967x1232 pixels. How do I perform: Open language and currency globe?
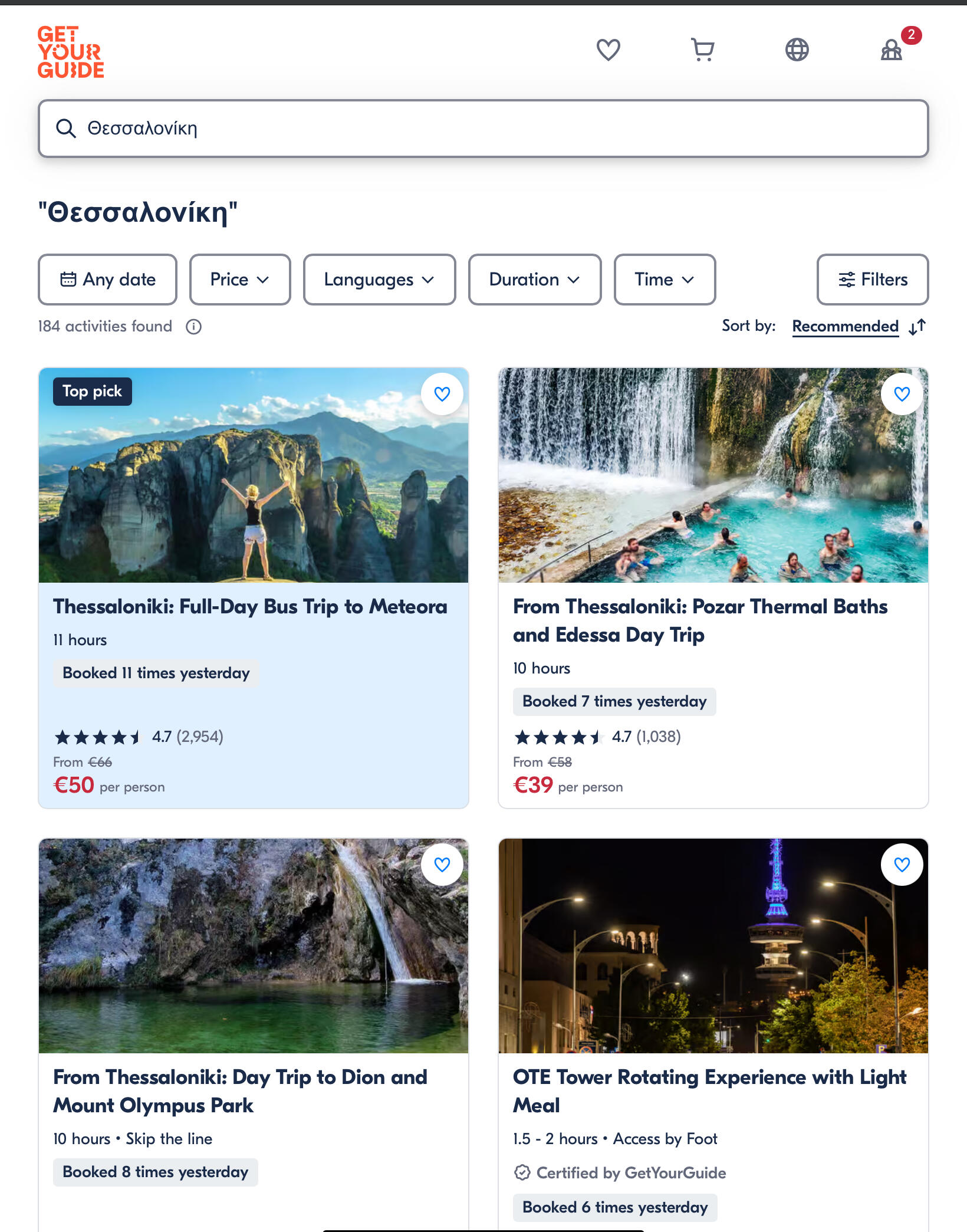pyautogui.click(x=797, y=50)
